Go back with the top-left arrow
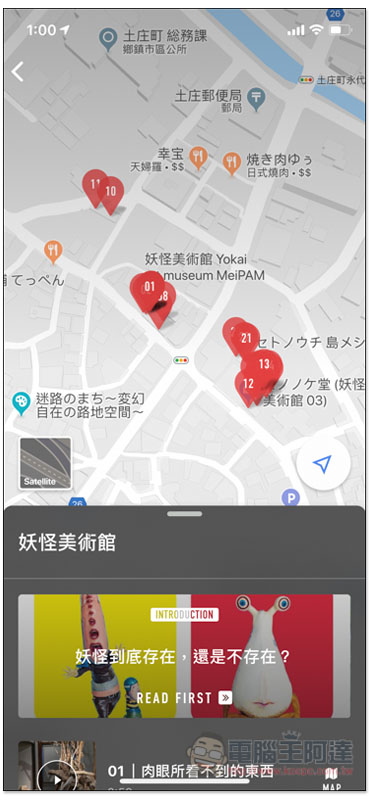This screenshot has width=369, height=800. [x=17, y=72]
